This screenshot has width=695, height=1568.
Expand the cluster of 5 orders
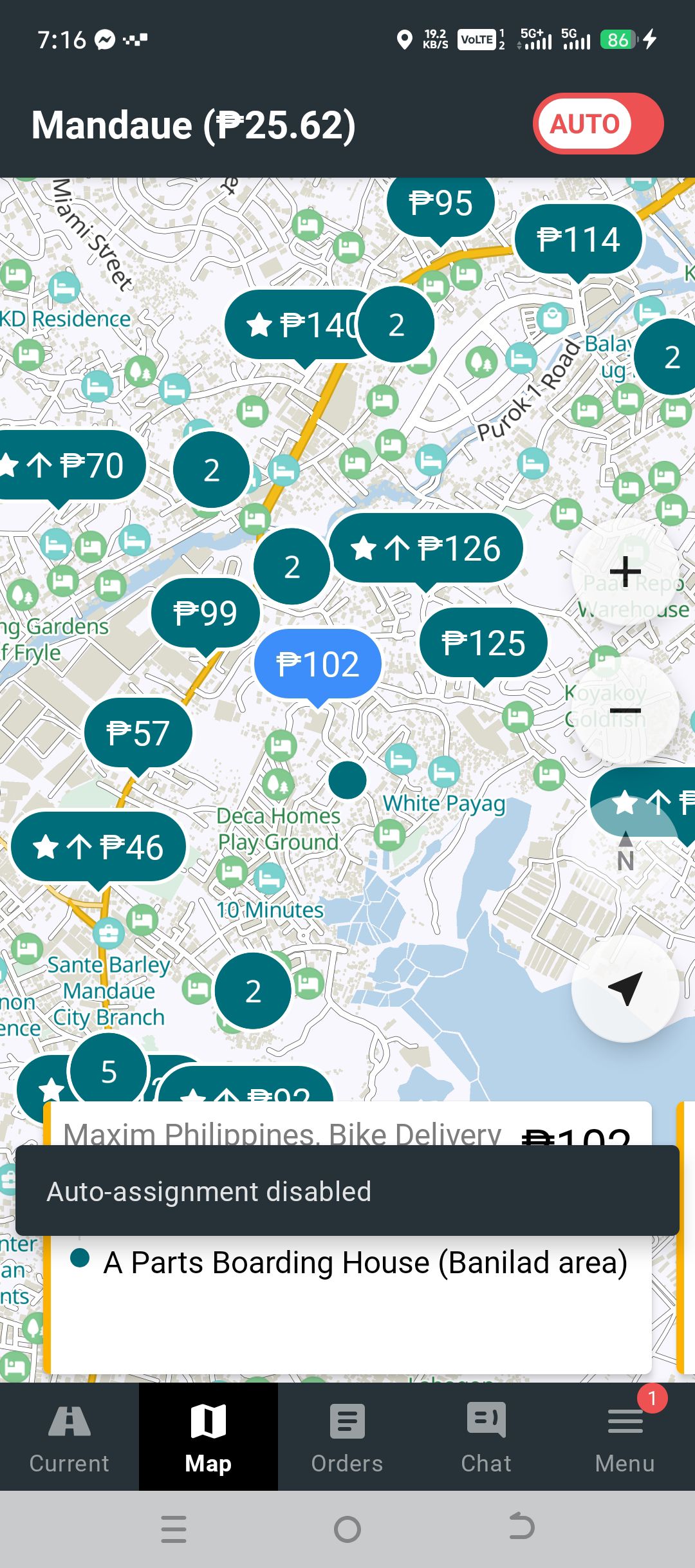(109, 1072)
